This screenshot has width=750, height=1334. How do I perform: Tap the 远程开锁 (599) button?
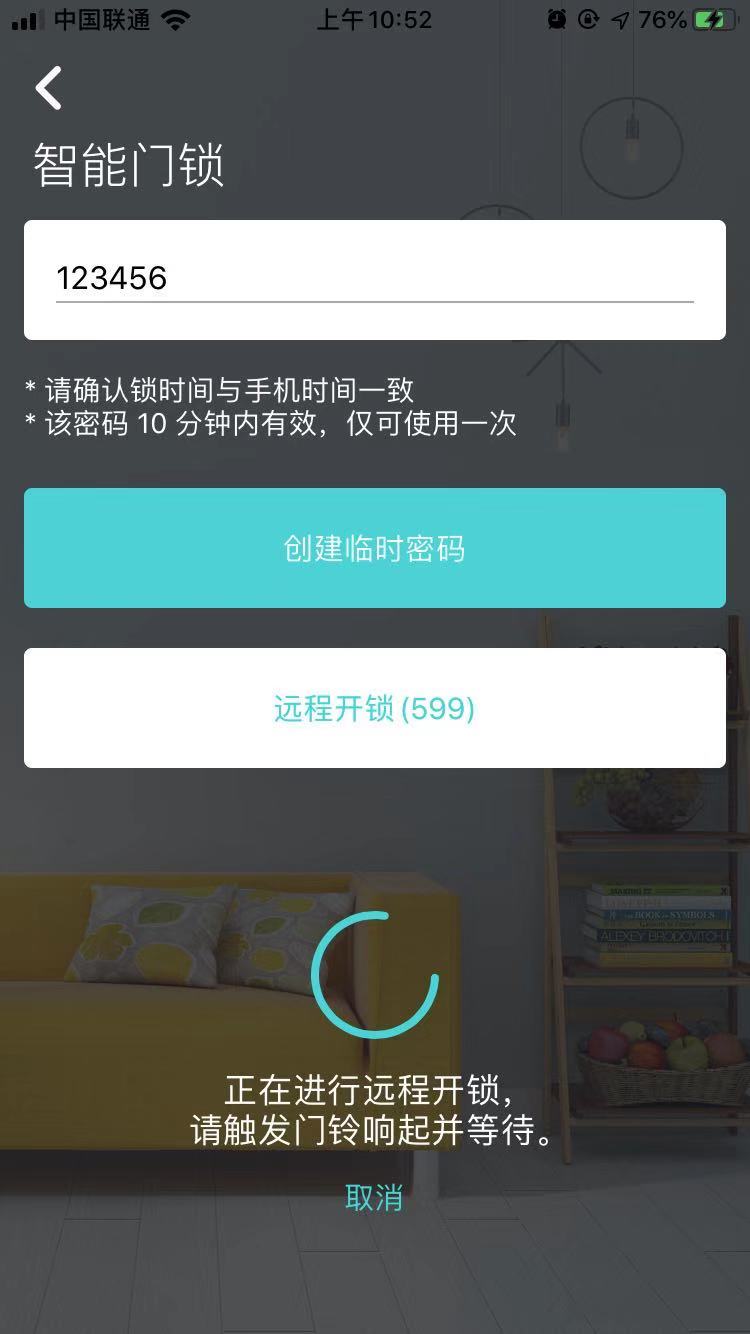374,708
